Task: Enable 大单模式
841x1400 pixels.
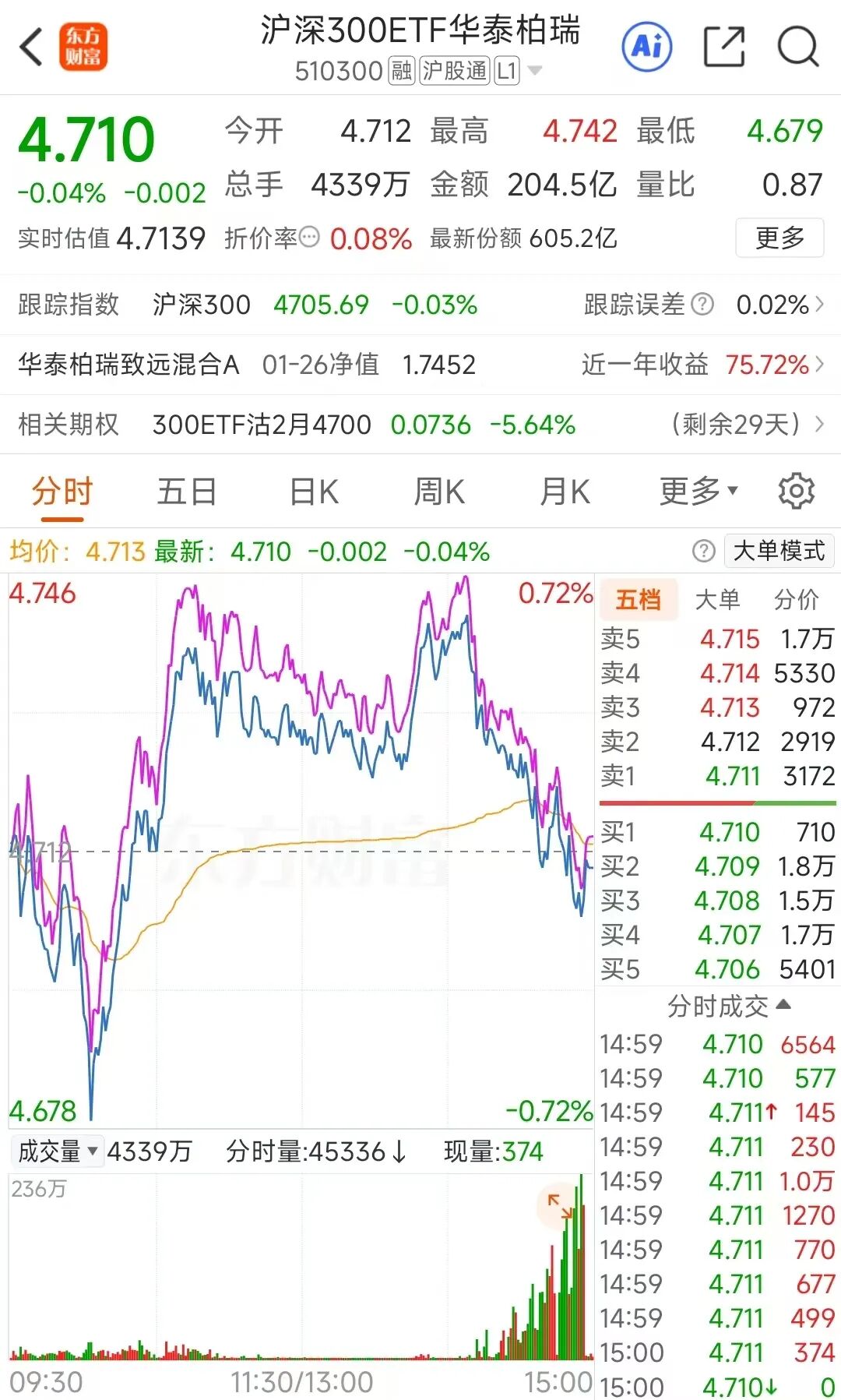Action: click(779, 552)
